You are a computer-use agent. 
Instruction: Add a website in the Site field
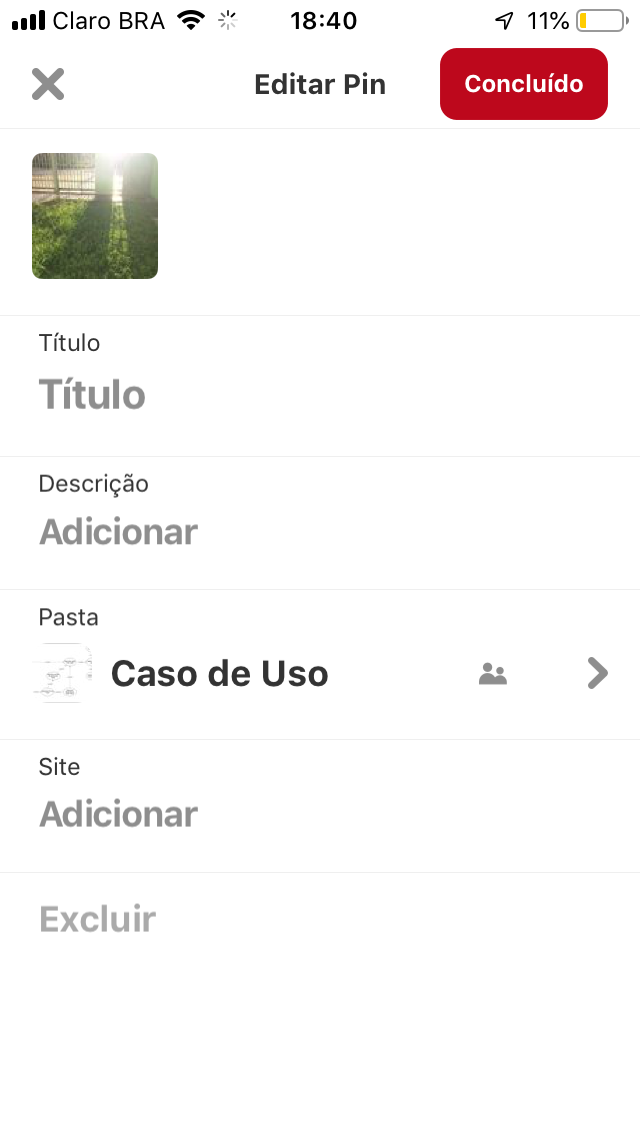click(320, 806)
